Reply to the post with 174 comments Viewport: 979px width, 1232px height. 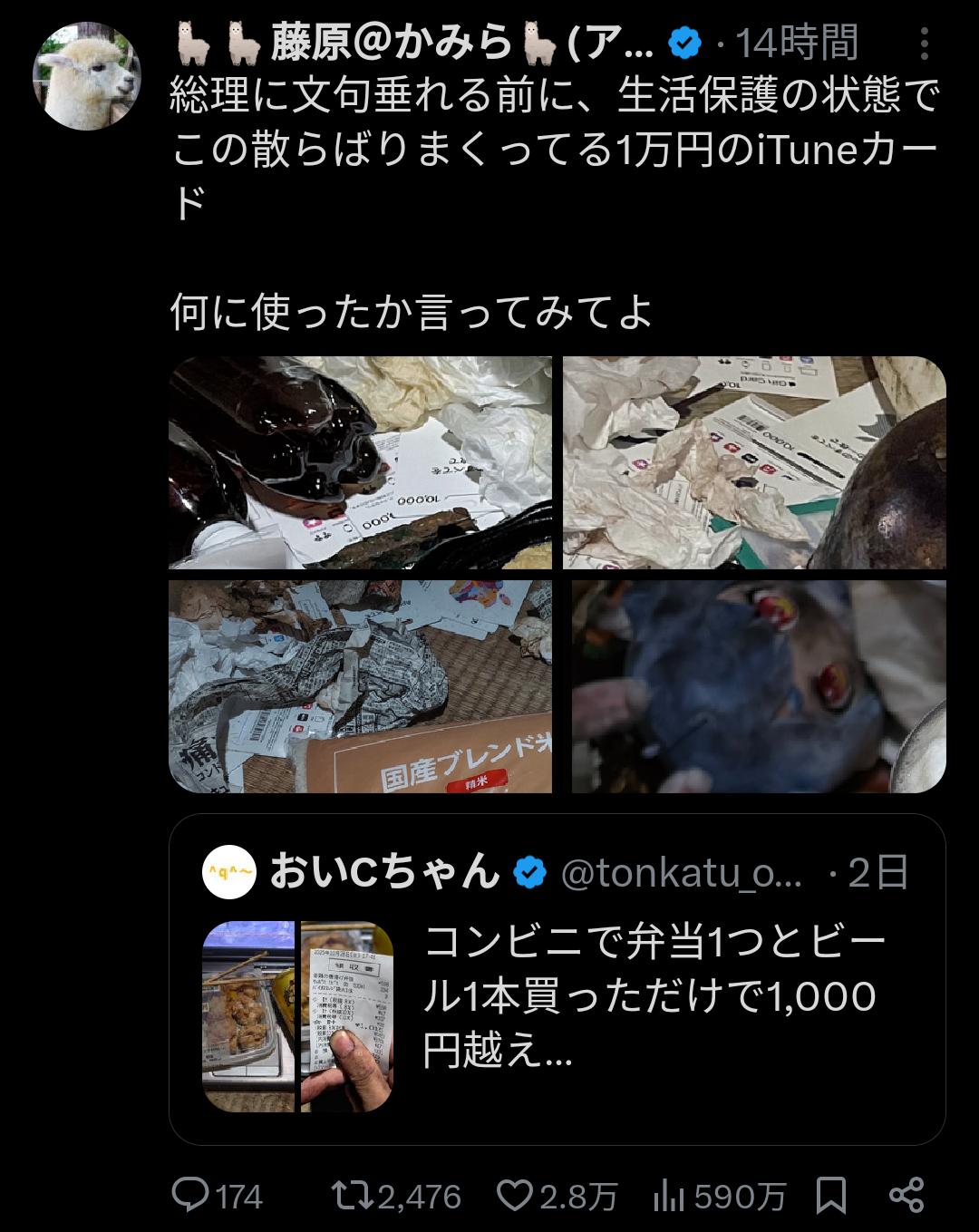(x=191, y=1196)
